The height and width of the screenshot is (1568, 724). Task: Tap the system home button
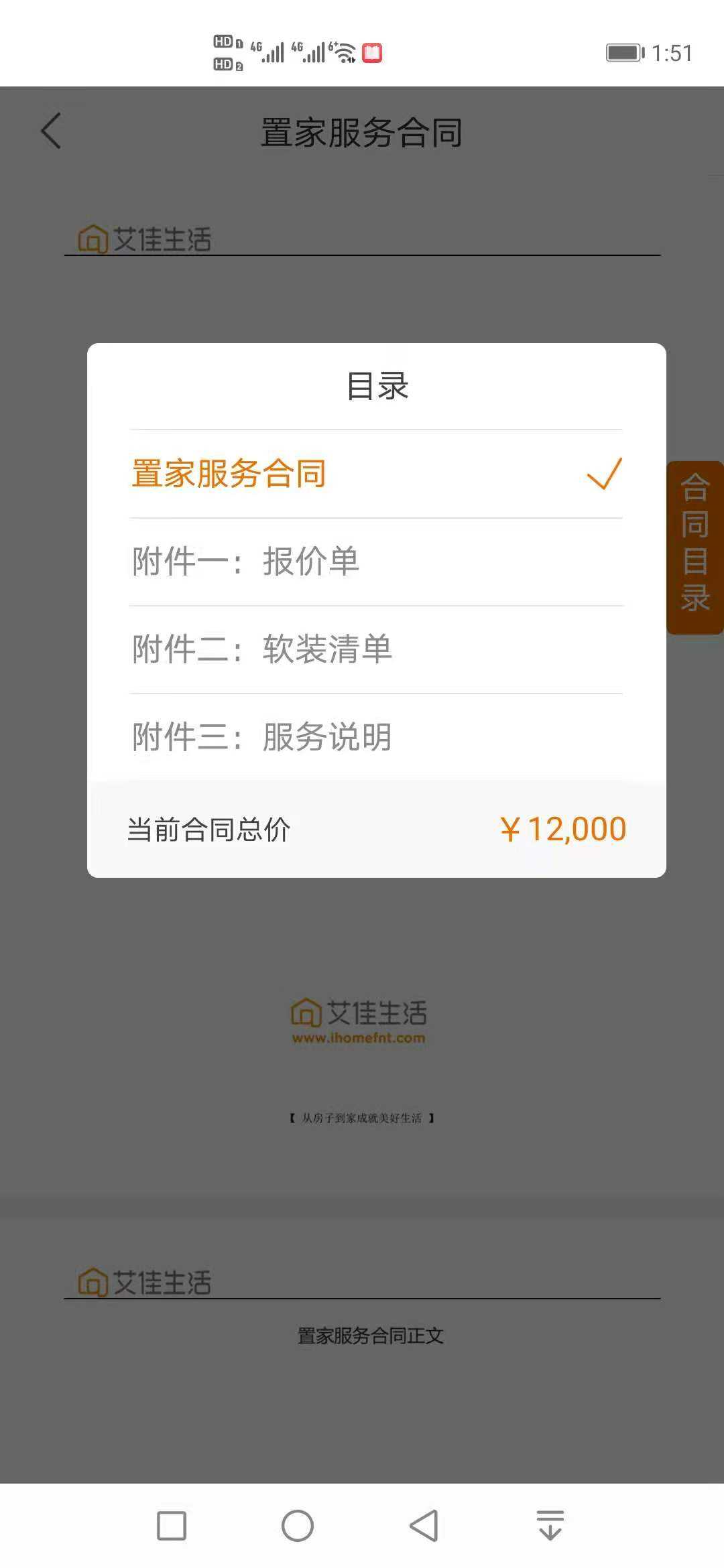(x=298, y=1526)
